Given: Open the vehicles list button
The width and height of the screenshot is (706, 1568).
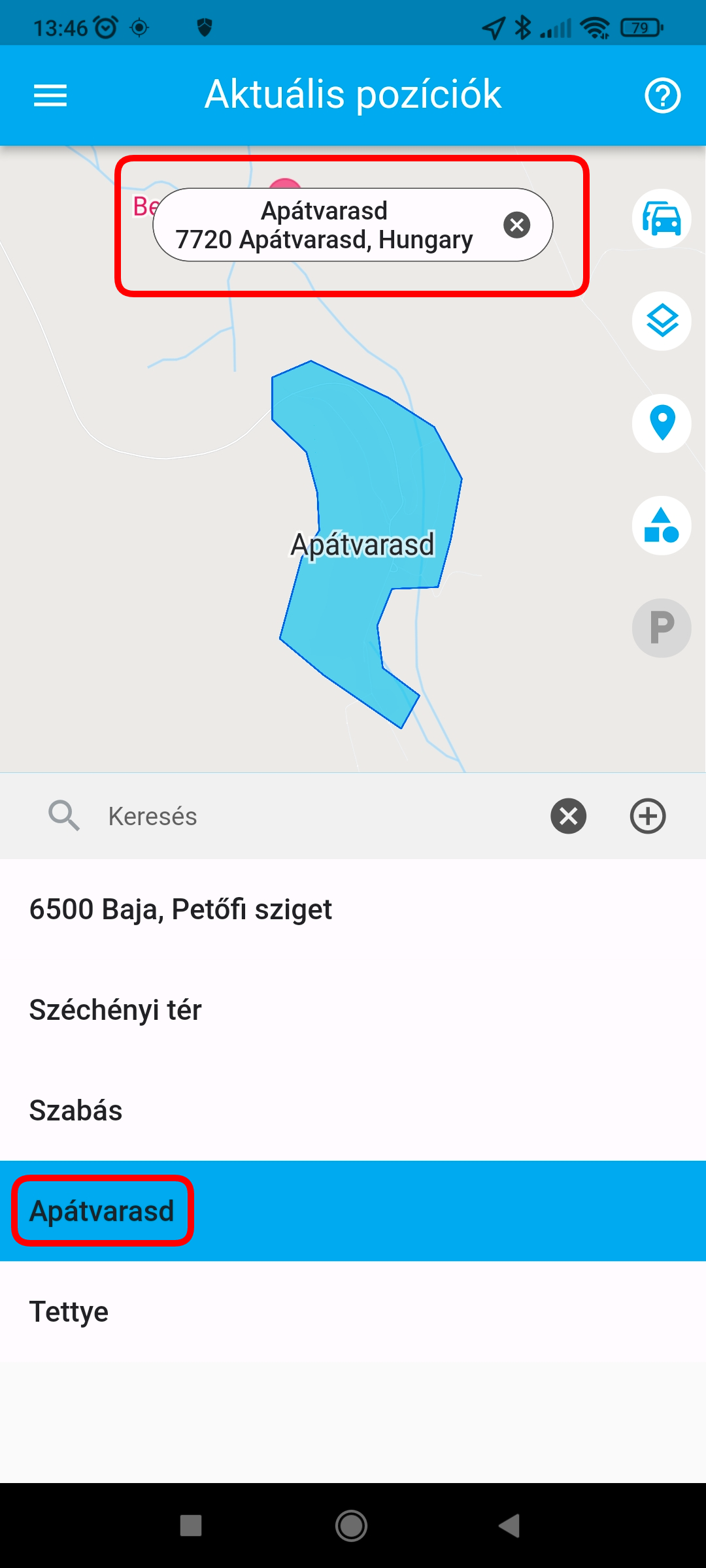Looking at the screenshot, I should [x=662, y=218].
